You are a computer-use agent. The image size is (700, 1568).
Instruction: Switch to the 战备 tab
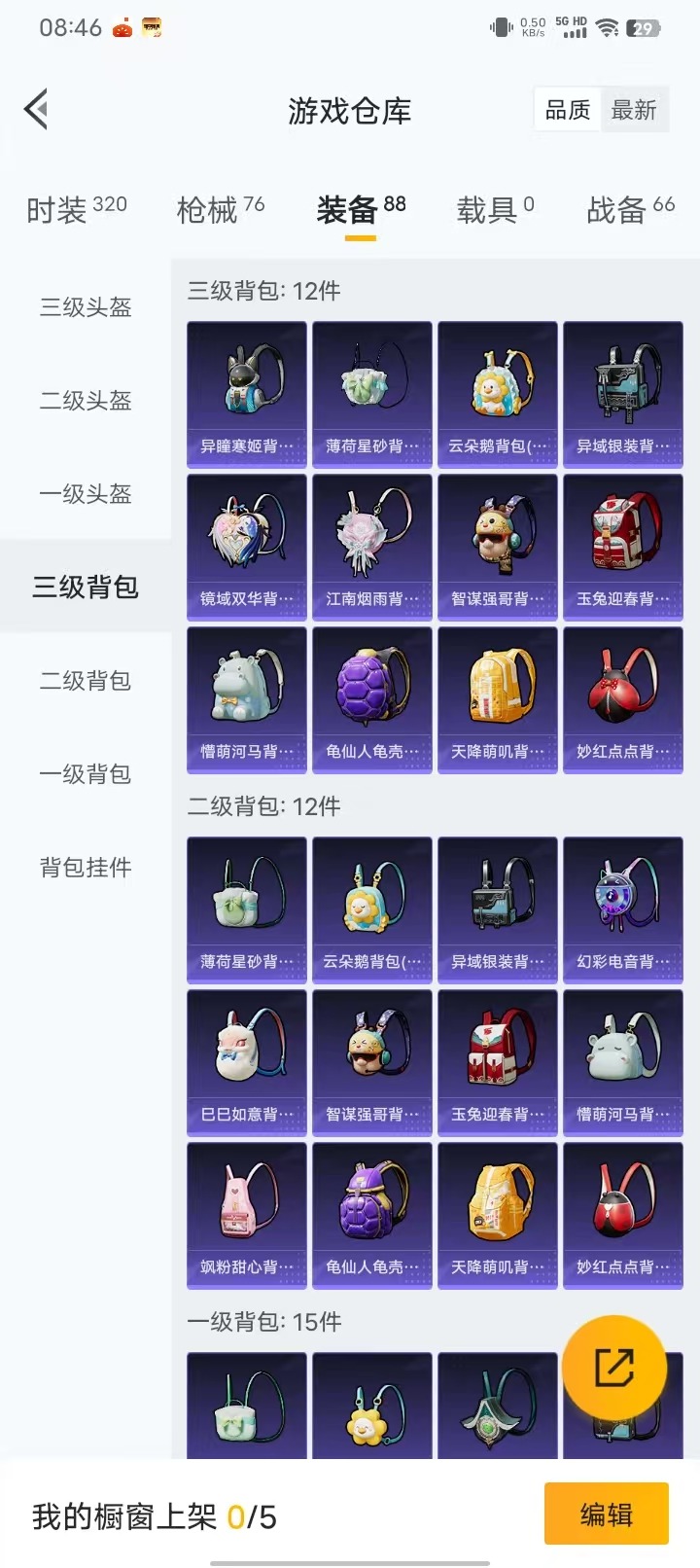[630, 209]
